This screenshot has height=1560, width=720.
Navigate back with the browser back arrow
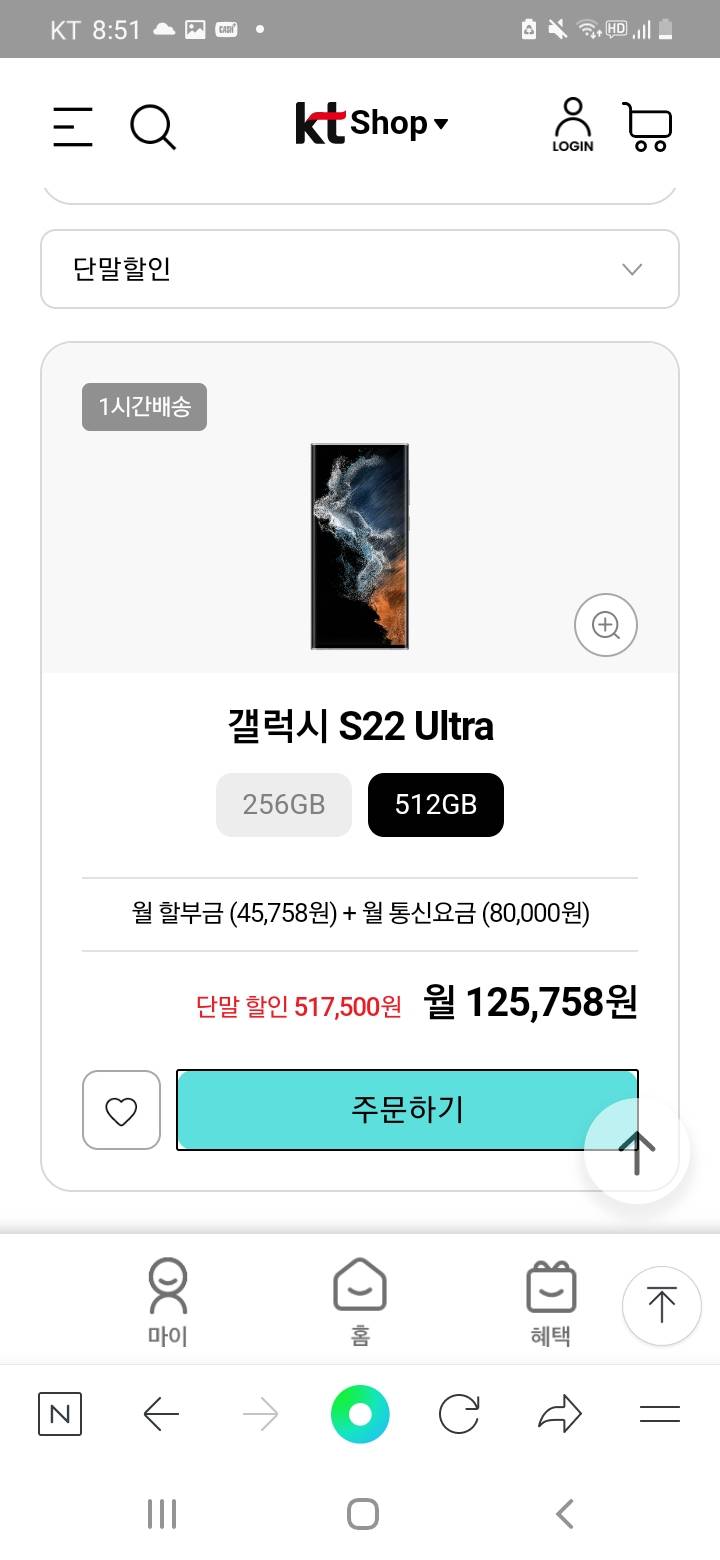(160, 1414)
